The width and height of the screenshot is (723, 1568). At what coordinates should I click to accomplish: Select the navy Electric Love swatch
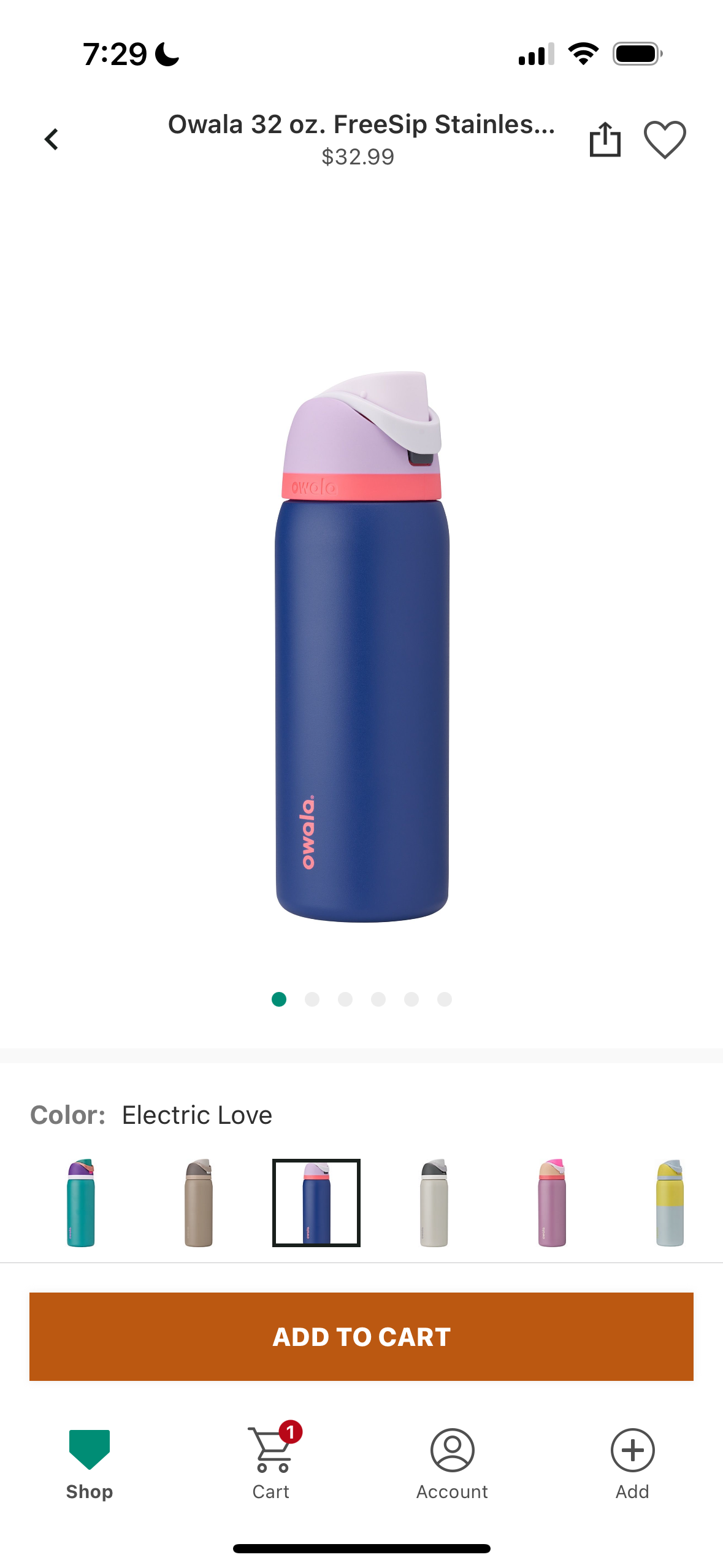point(316,1202)
